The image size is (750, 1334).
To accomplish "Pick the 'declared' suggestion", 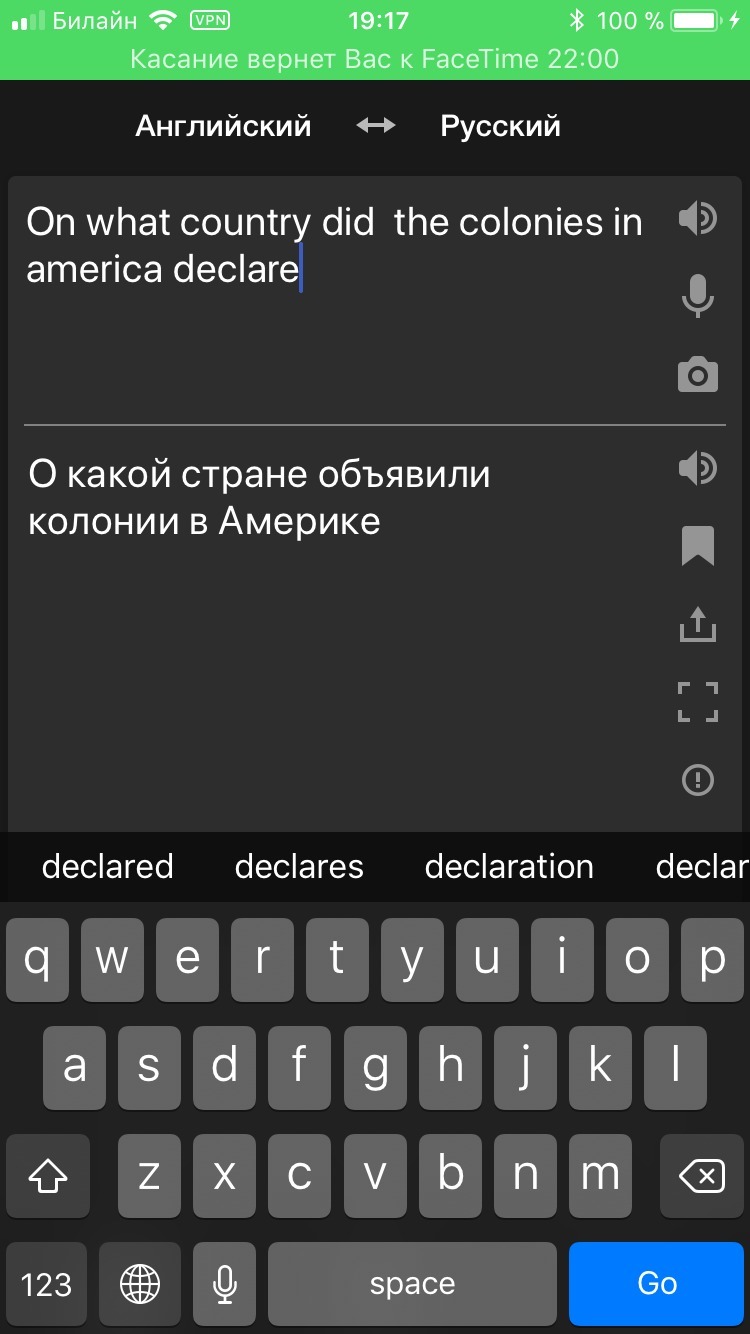I will tap(108, 866).
